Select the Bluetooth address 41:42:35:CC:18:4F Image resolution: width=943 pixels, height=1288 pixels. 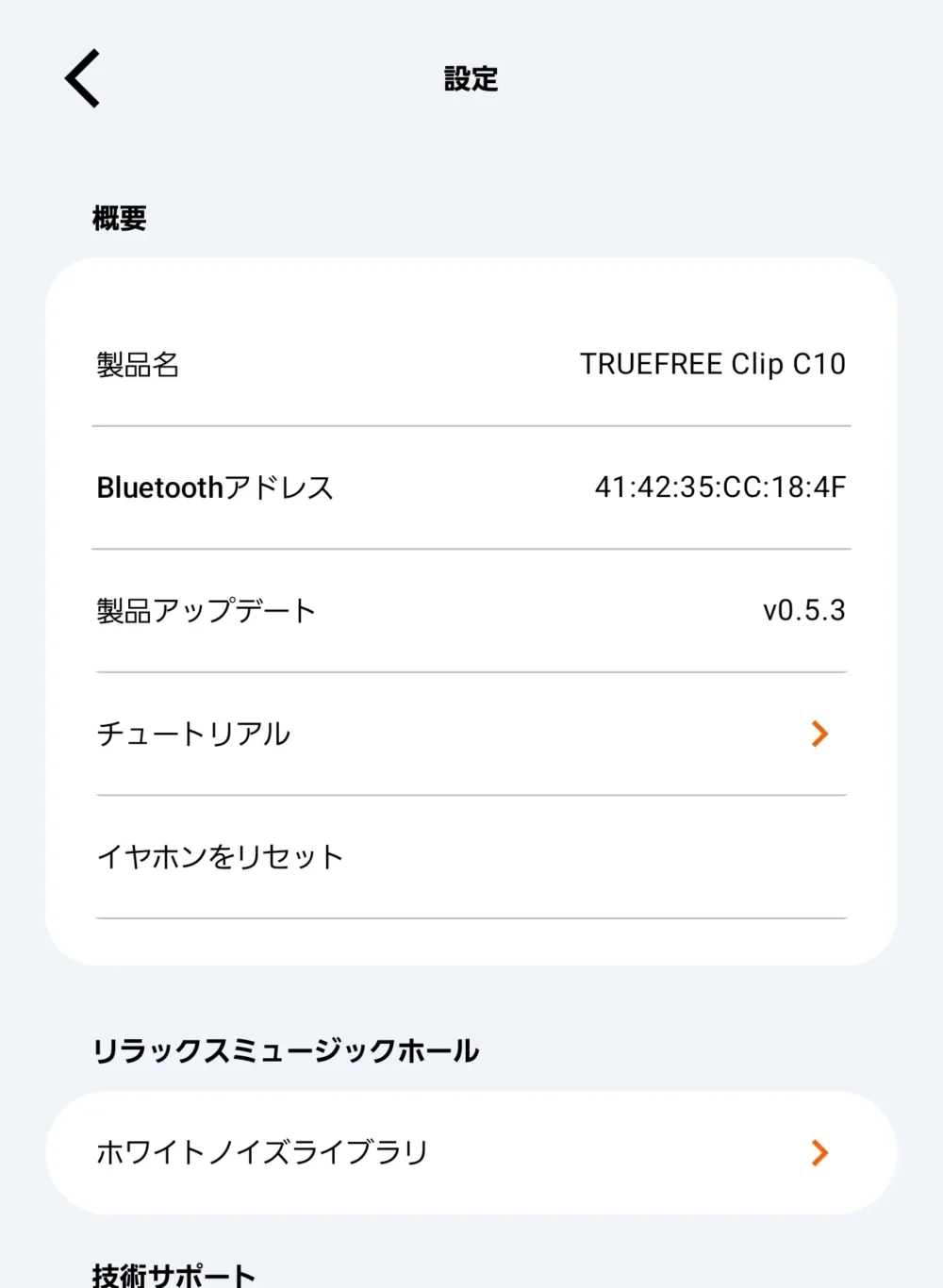pos(721,487)
